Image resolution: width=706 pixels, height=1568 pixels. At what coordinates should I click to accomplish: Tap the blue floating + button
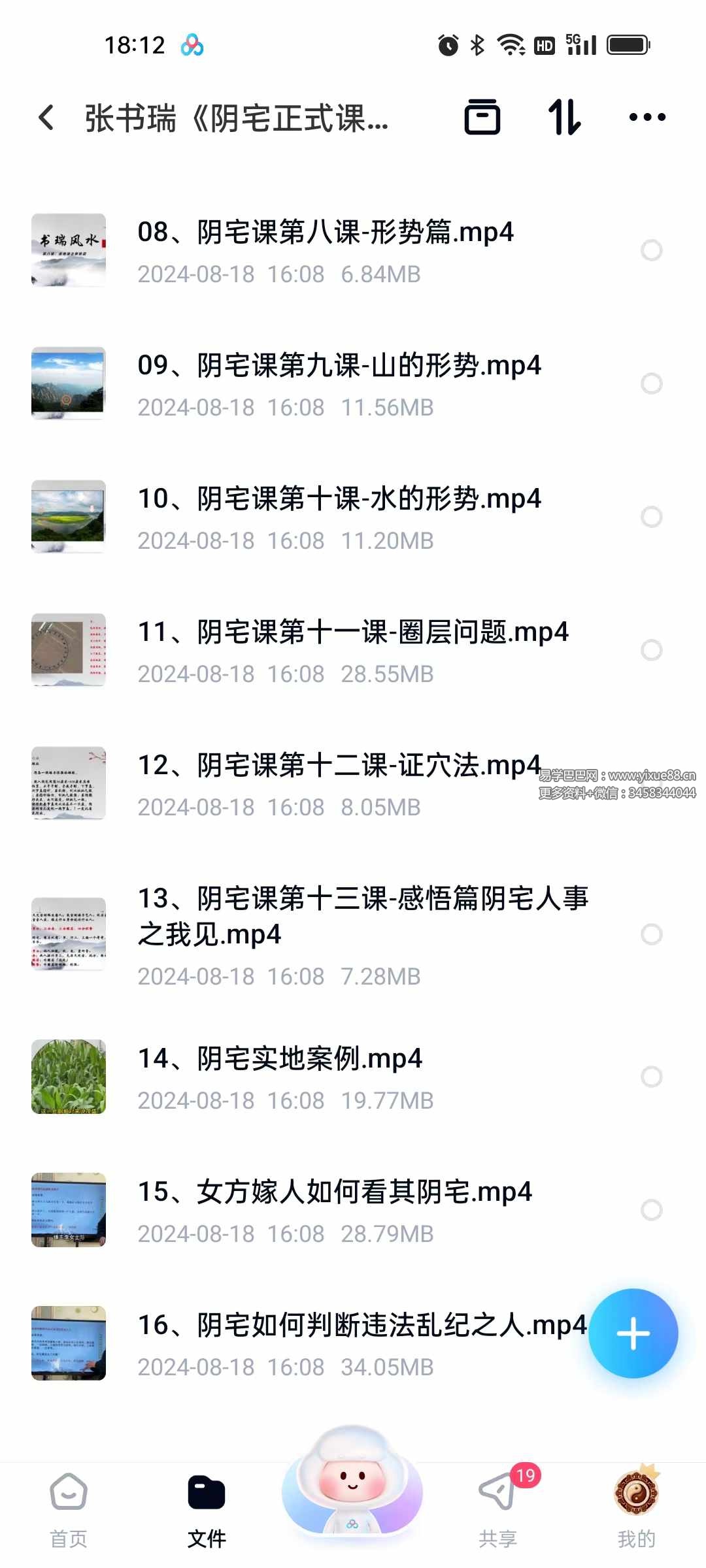point(633,1335)
